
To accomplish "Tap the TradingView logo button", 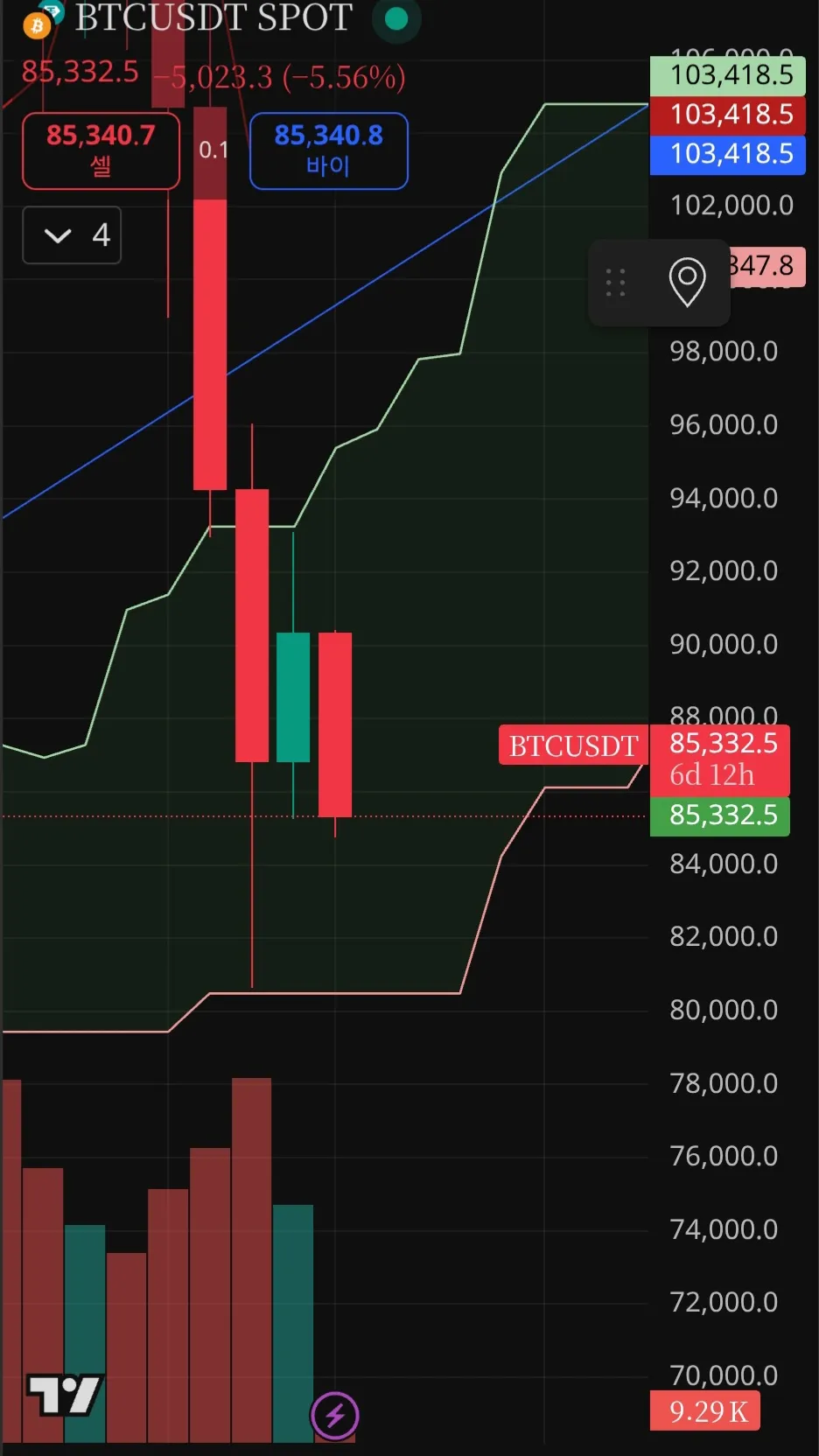I will click(x=64, y=1394).
